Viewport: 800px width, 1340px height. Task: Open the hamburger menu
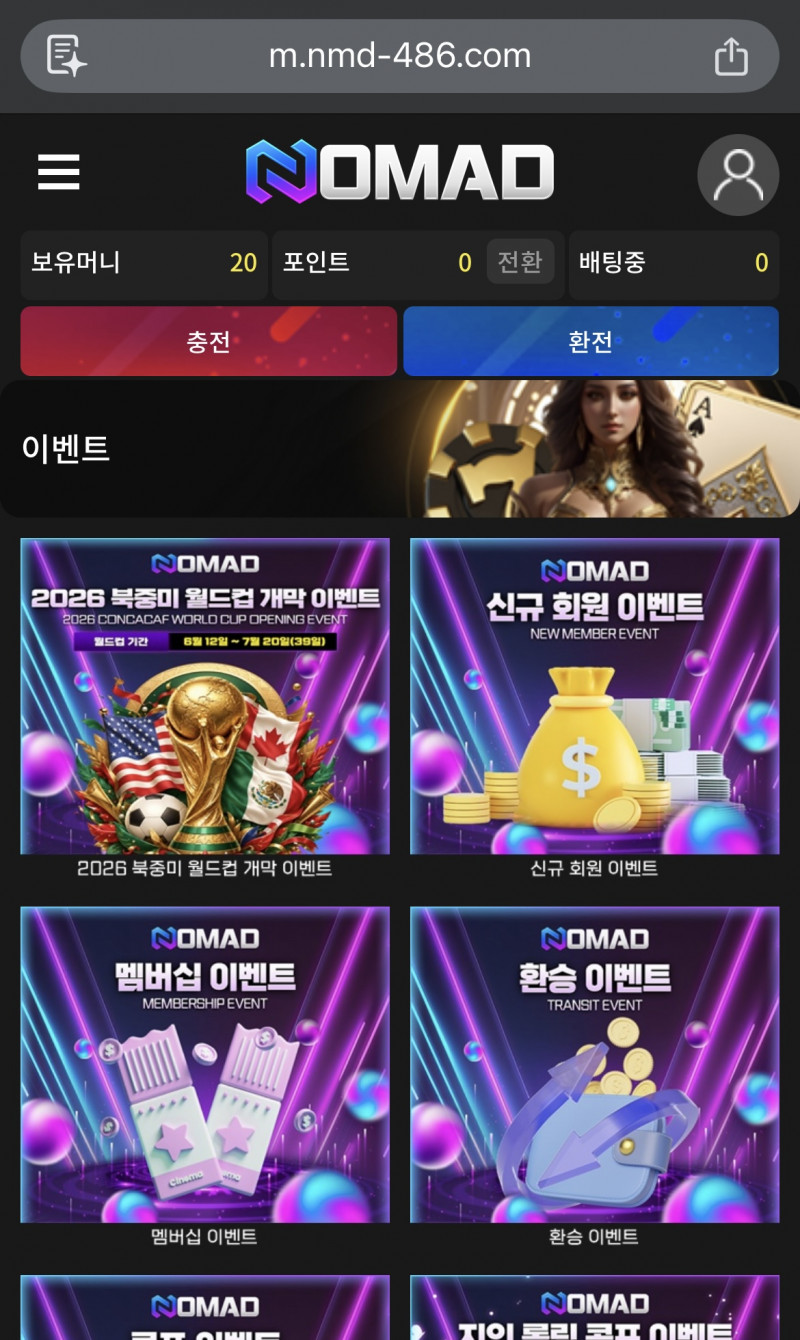(59, 172)
